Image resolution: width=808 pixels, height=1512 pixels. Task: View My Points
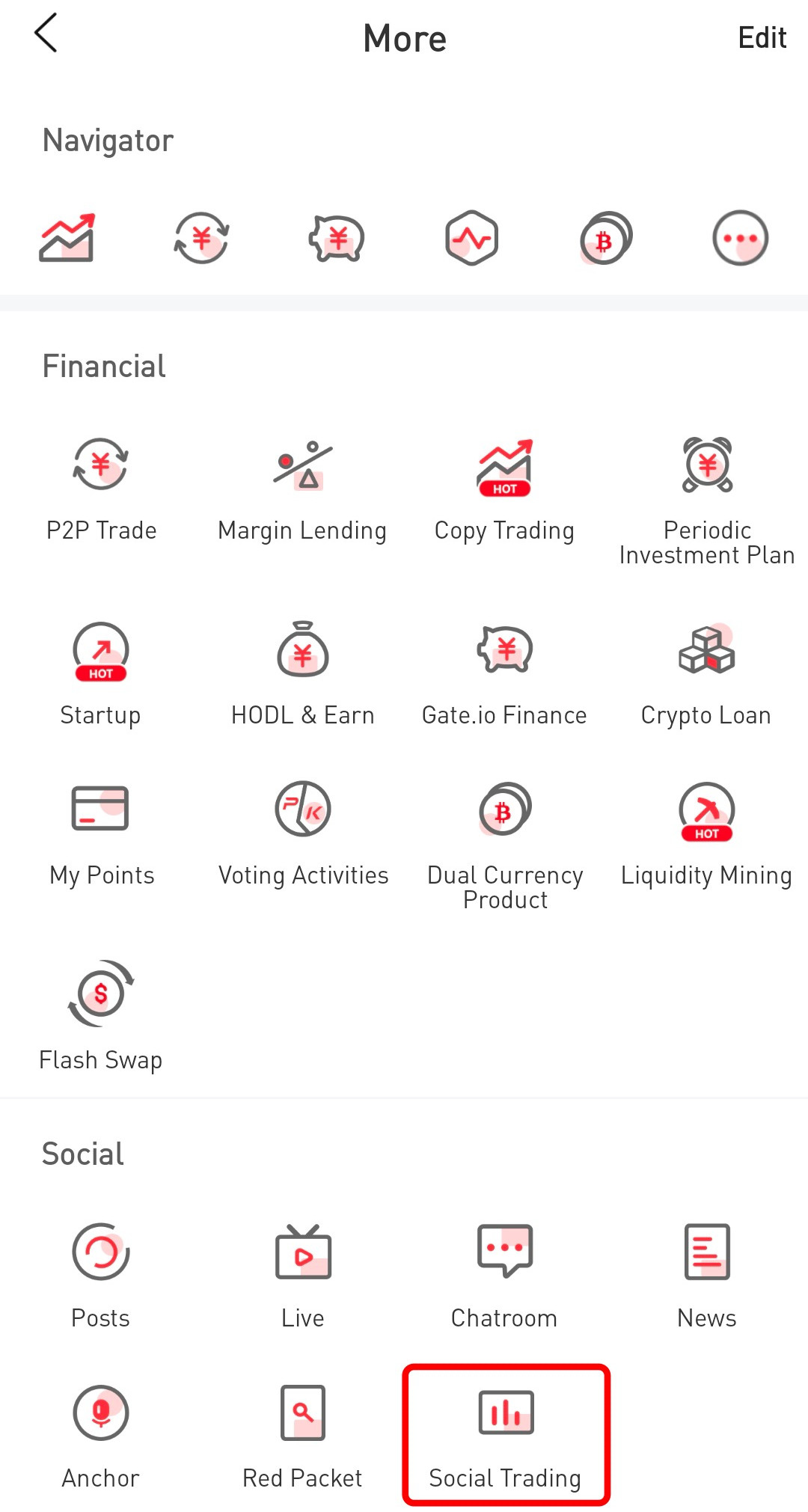[101, 832]
